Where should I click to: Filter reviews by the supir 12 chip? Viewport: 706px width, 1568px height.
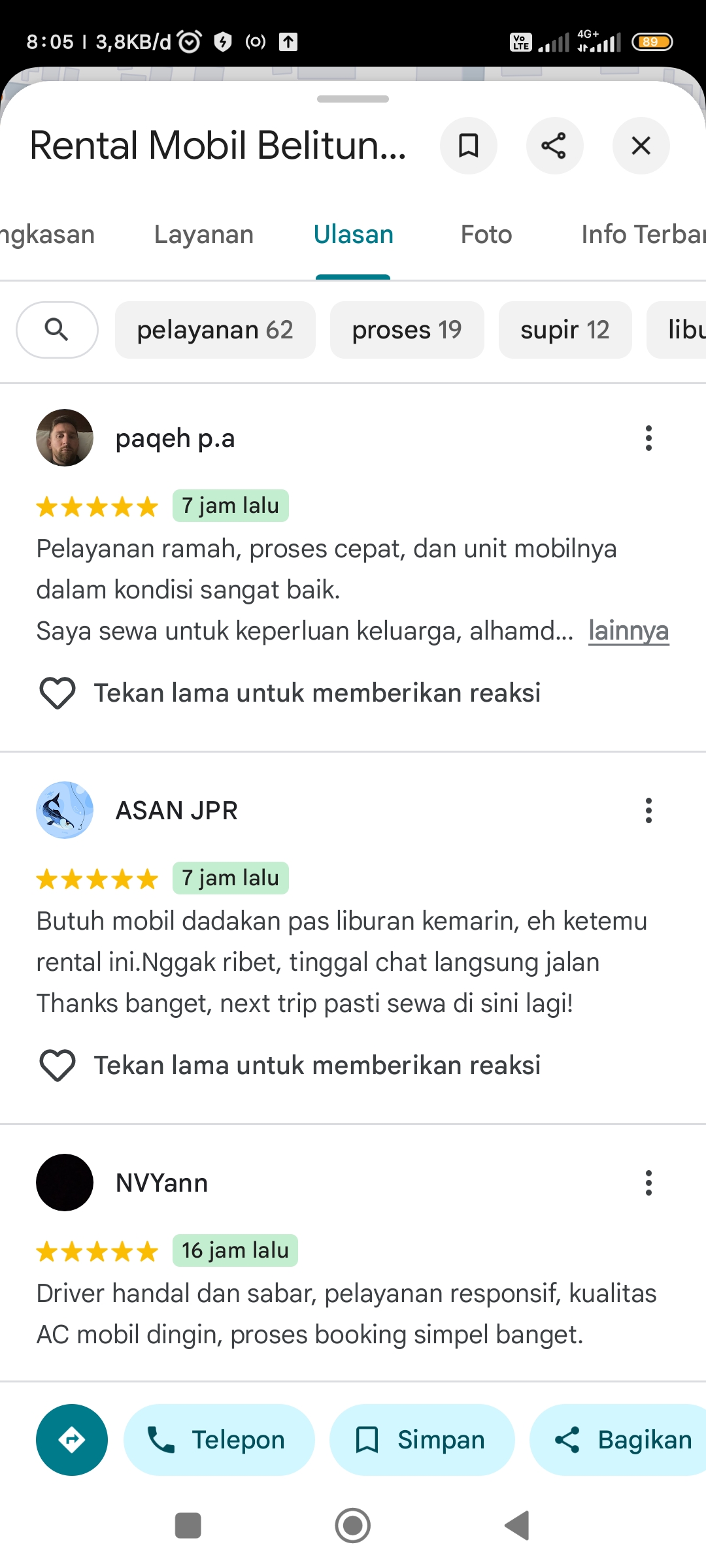[565, 330]
